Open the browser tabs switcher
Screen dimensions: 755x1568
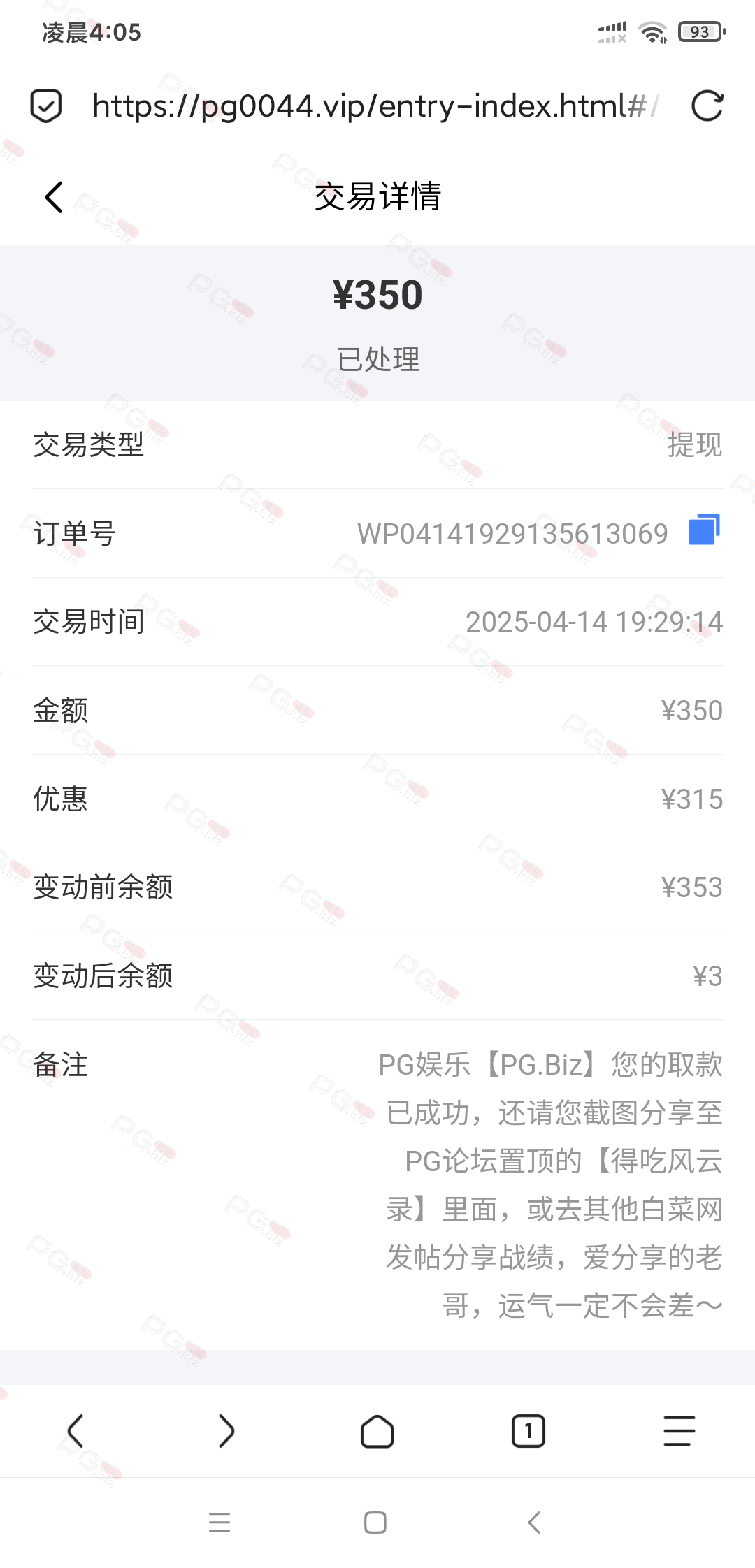(528, 1431)
